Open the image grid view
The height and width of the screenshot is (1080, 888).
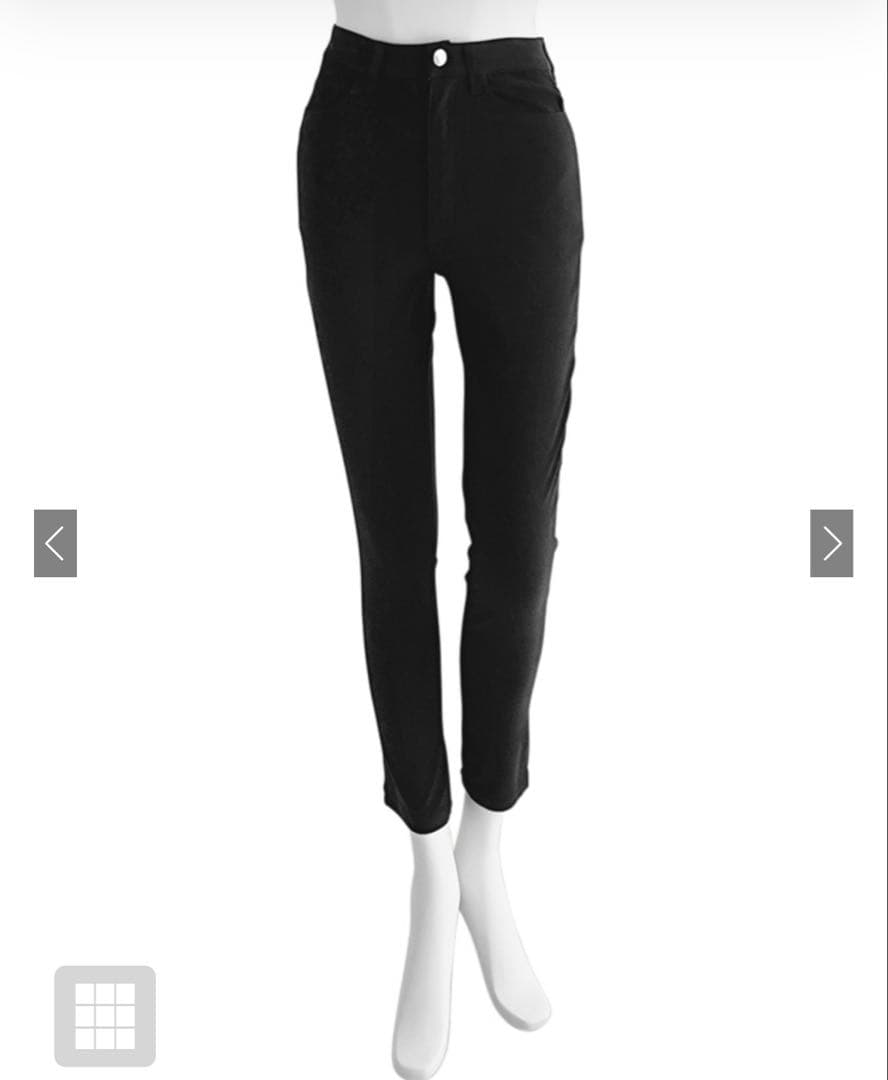click(105, 1015)
